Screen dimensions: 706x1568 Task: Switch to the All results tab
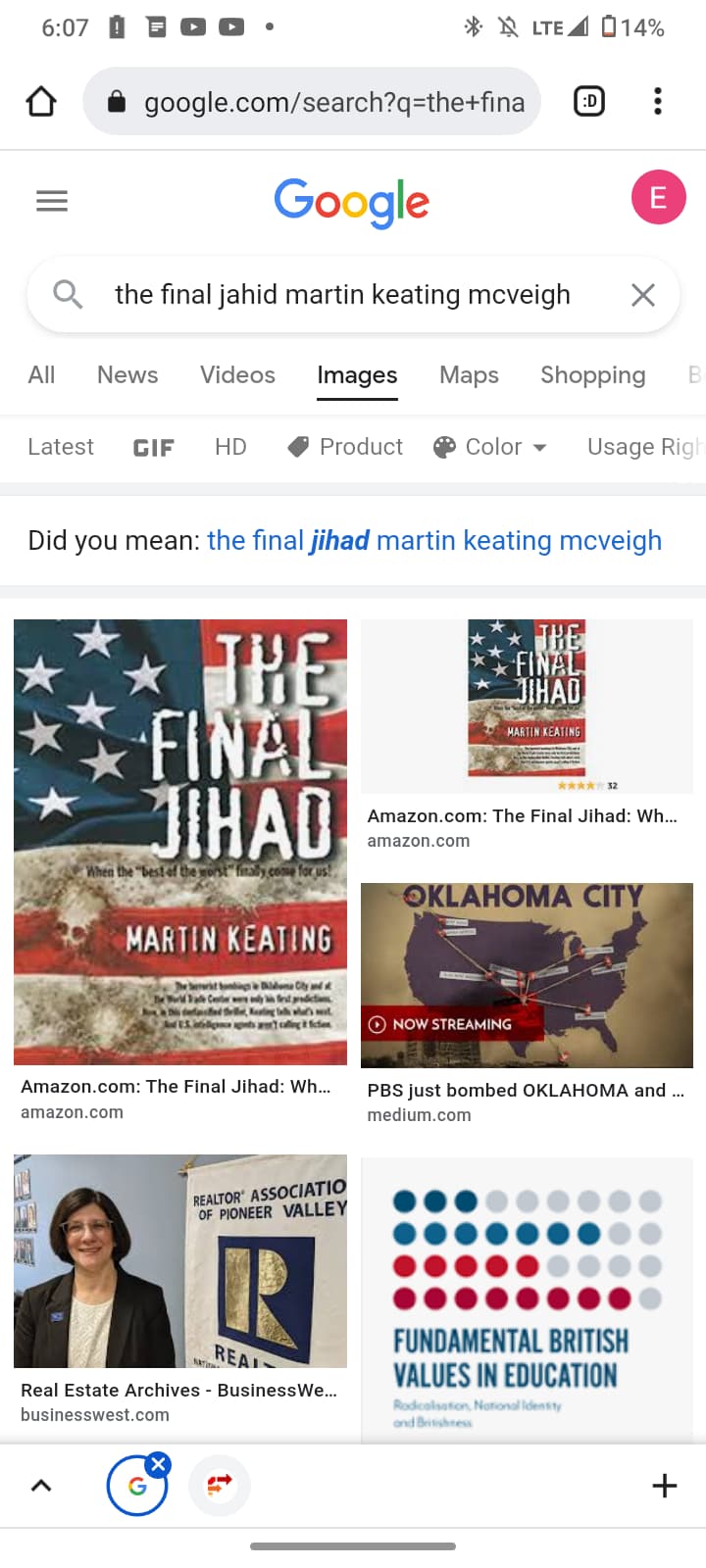41,374
